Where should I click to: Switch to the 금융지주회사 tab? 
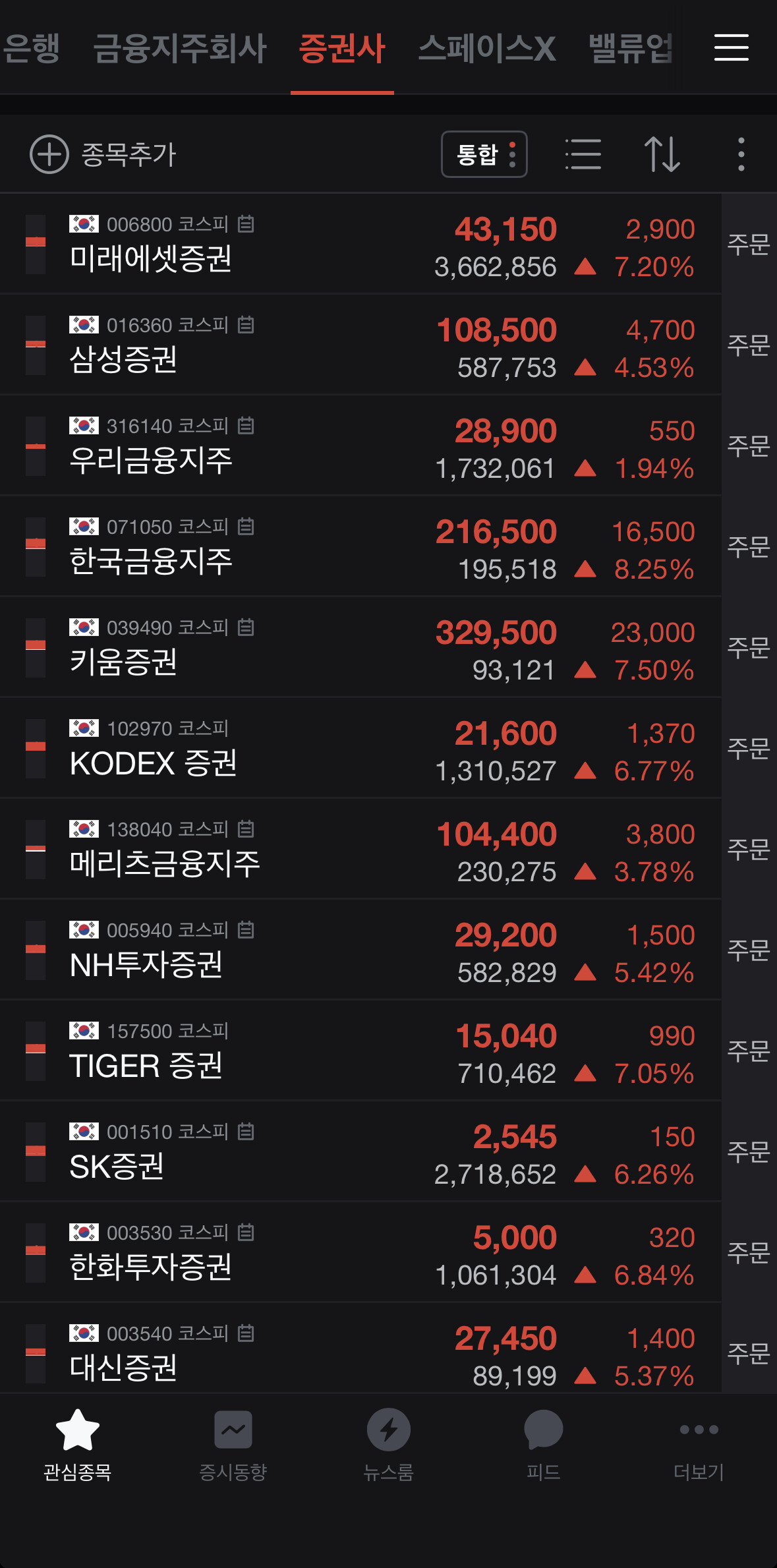coord(179,49)
